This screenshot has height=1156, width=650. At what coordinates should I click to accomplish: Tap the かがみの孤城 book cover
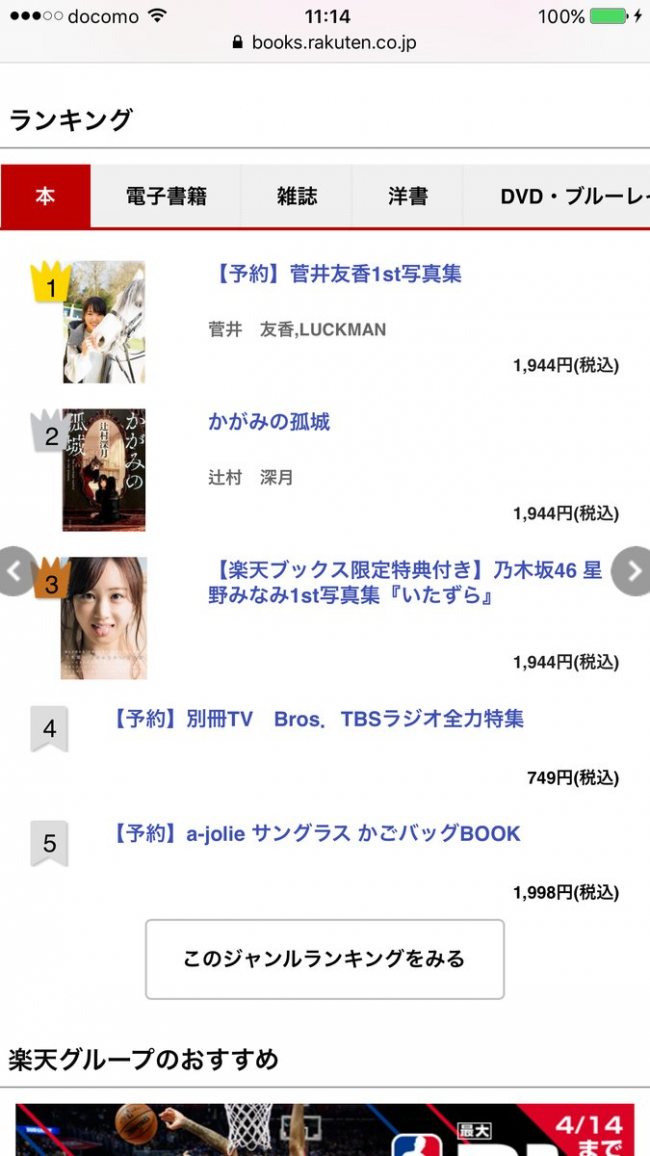104,470
